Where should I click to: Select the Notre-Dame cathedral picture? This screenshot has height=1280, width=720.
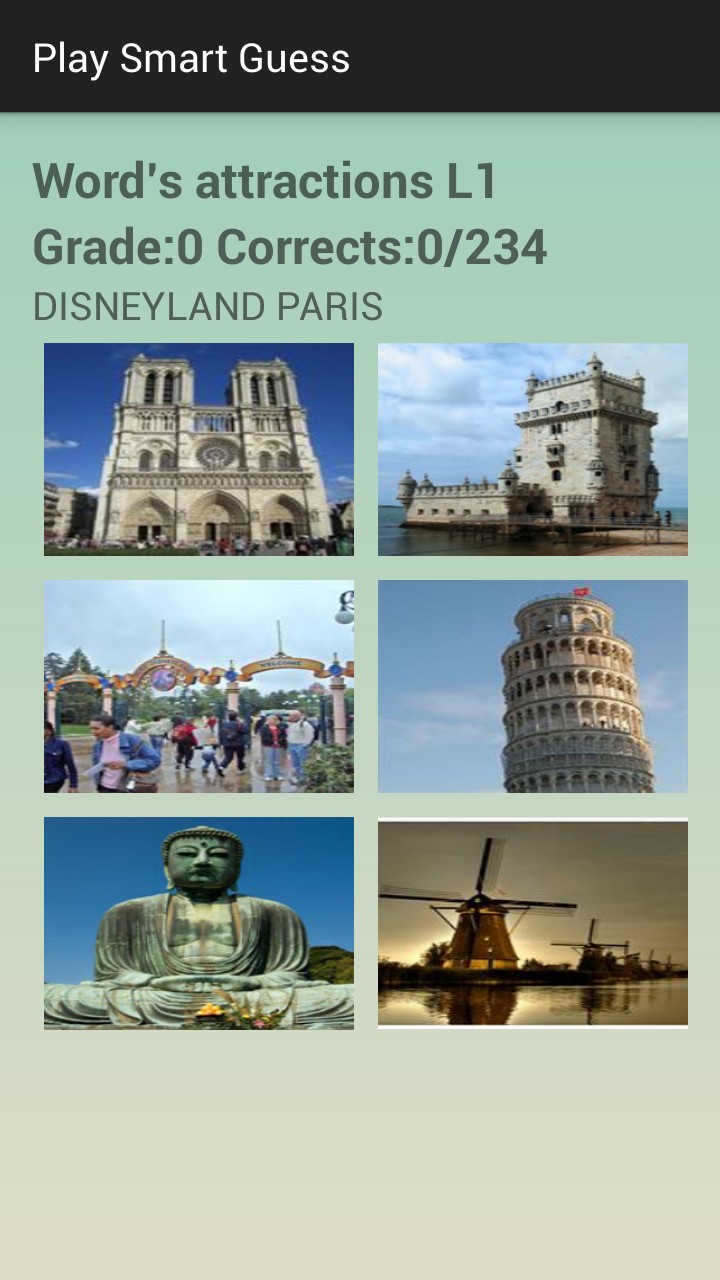199,449
